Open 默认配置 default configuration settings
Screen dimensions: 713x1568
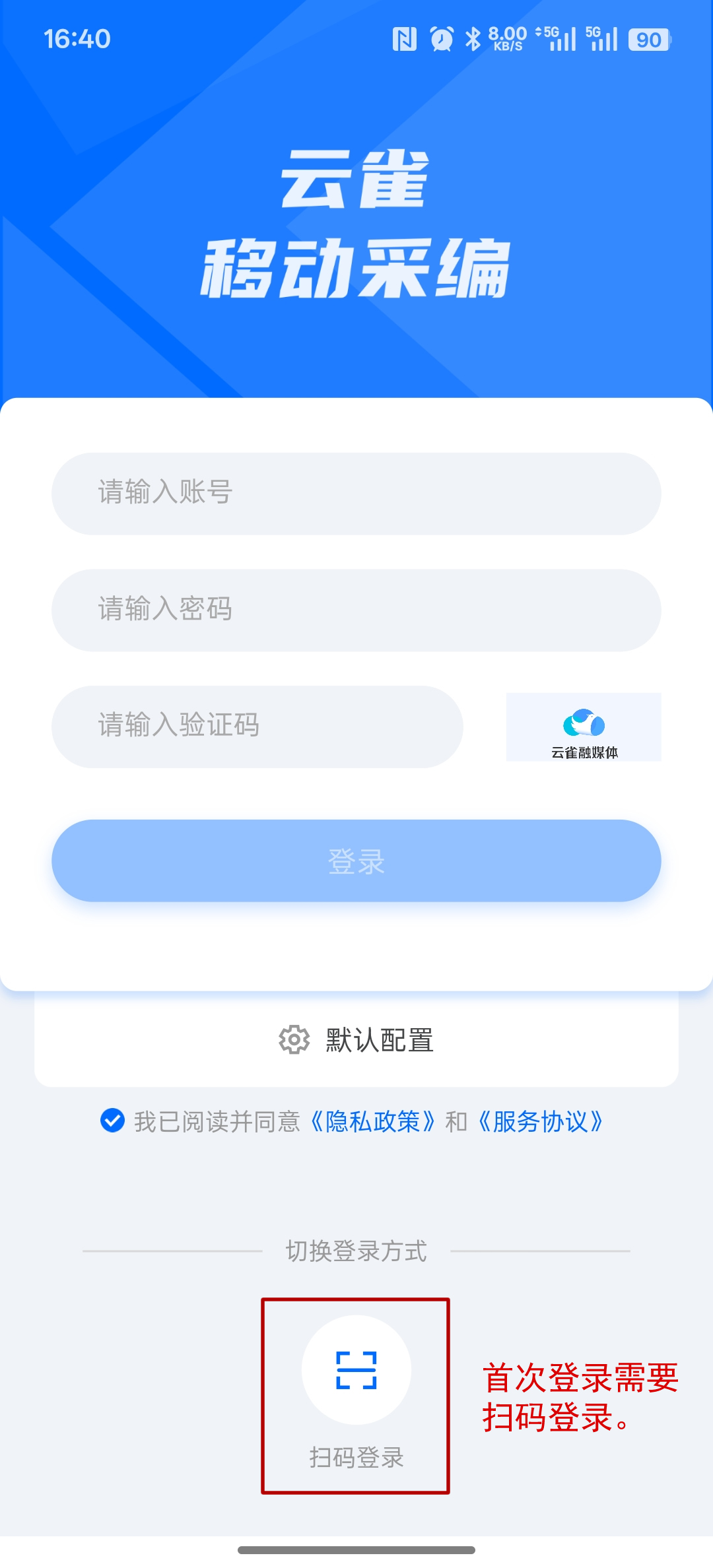[x=356, y=1040]
